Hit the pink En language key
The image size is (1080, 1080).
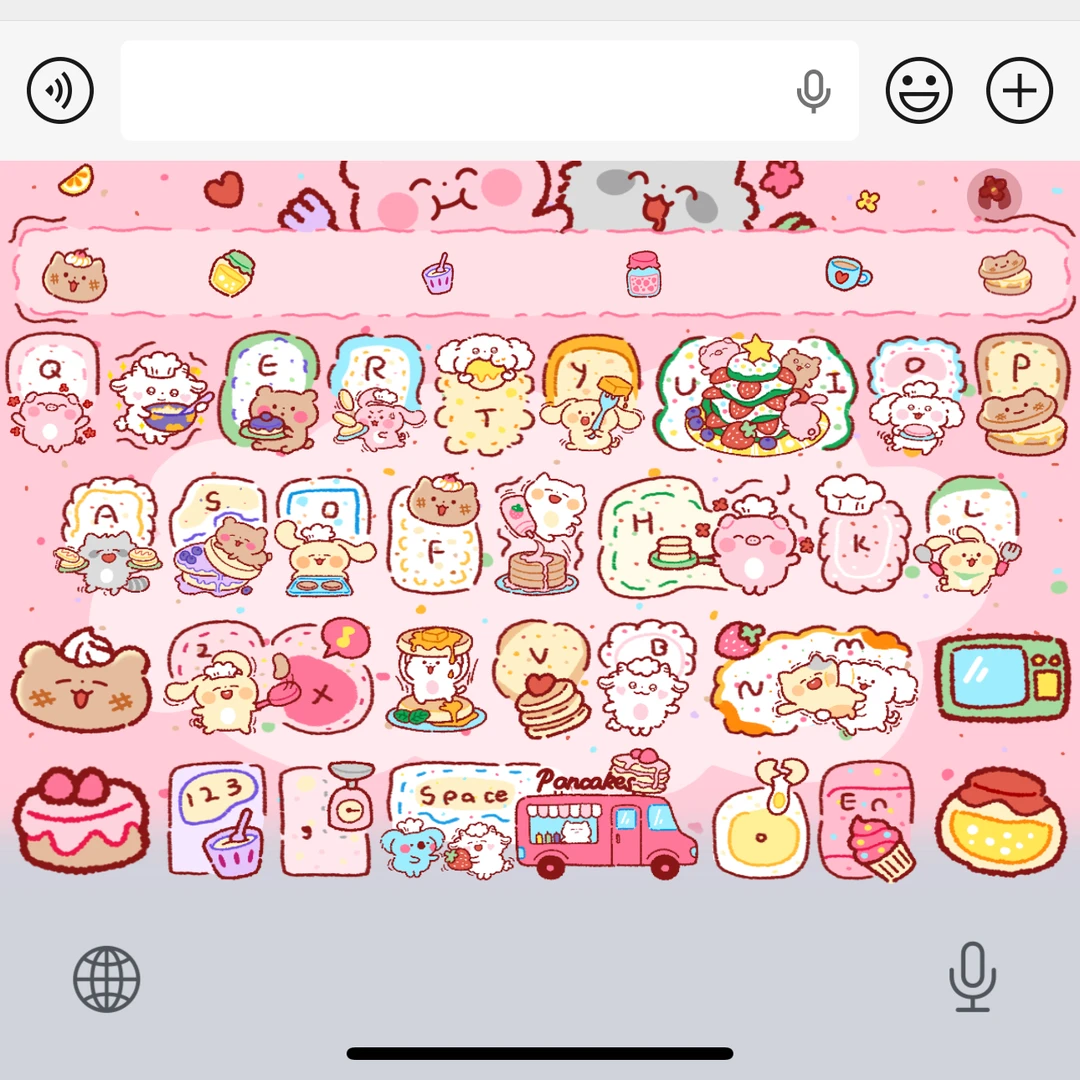point(866,820)
